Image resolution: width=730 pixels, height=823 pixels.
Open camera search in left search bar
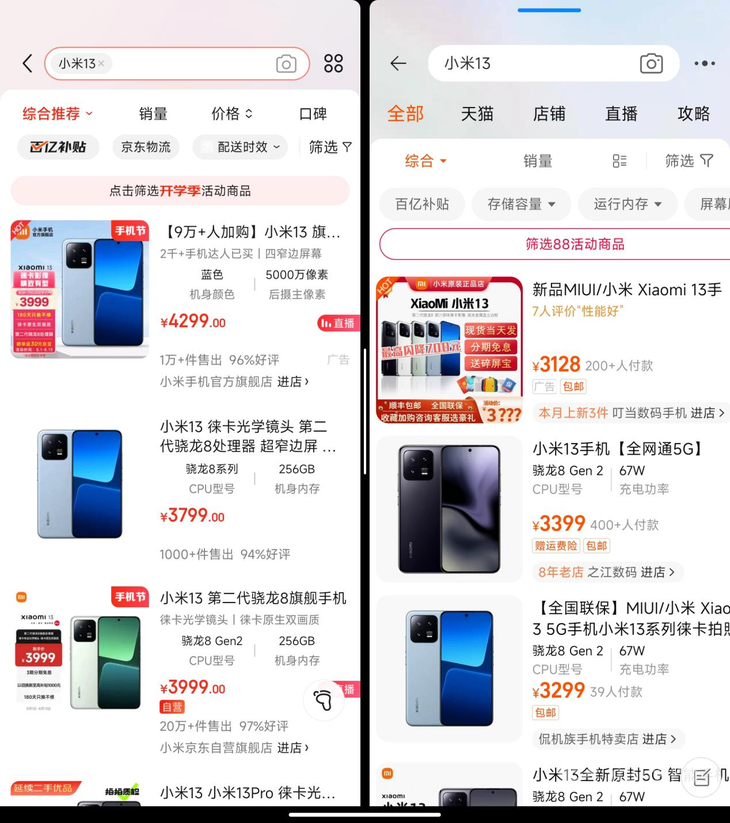click(286, 64)
